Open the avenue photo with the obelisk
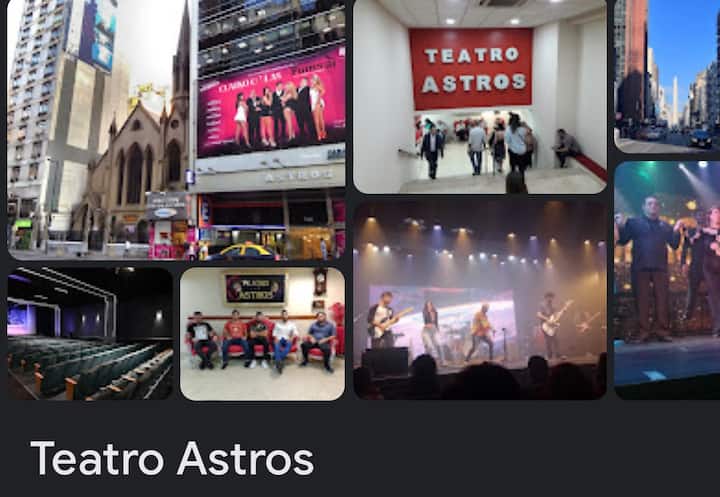720x497 pixels. [x=666, y=76]
